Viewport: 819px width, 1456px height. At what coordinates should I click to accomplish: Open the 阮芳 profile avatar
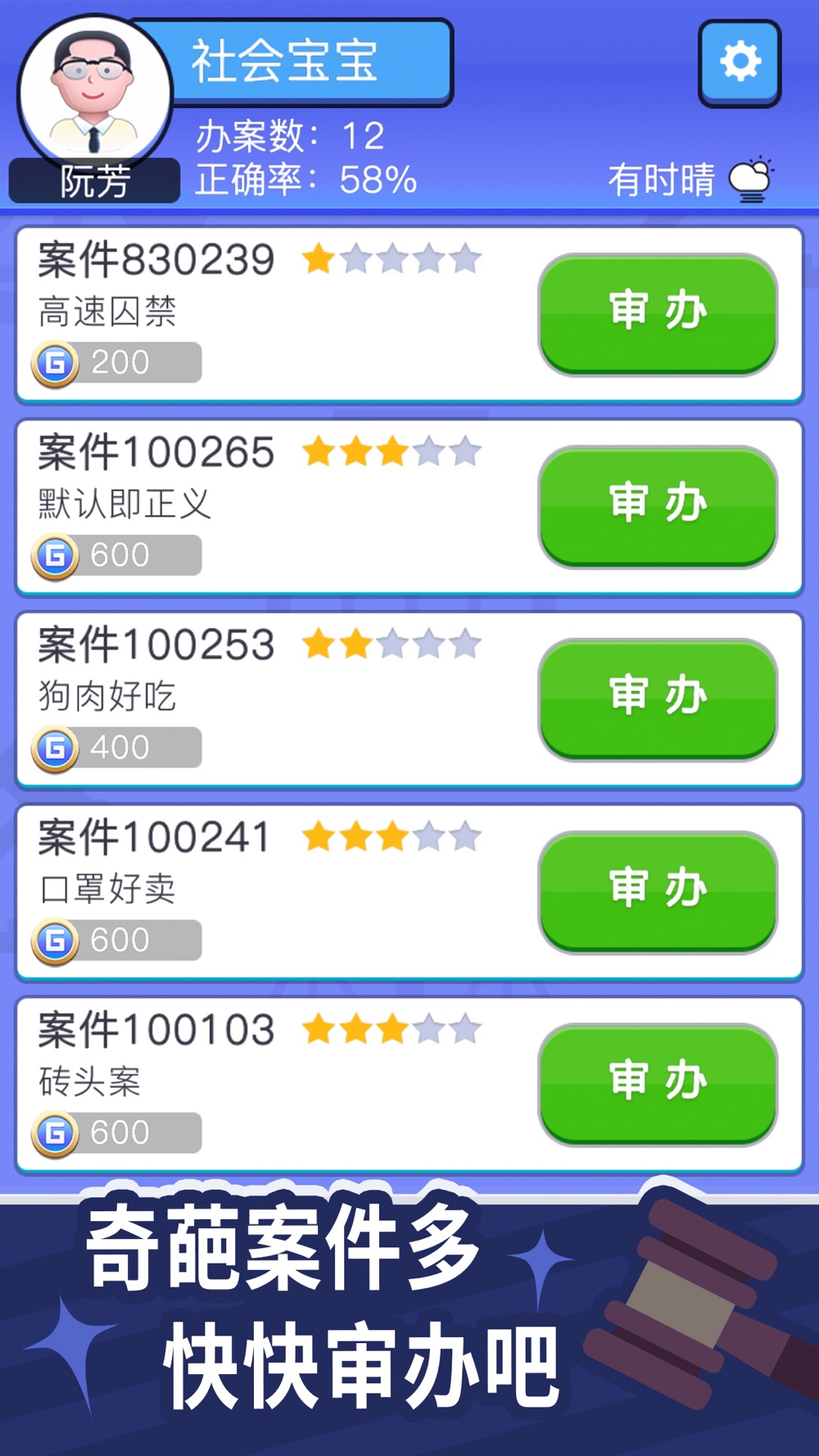[95, 92]
